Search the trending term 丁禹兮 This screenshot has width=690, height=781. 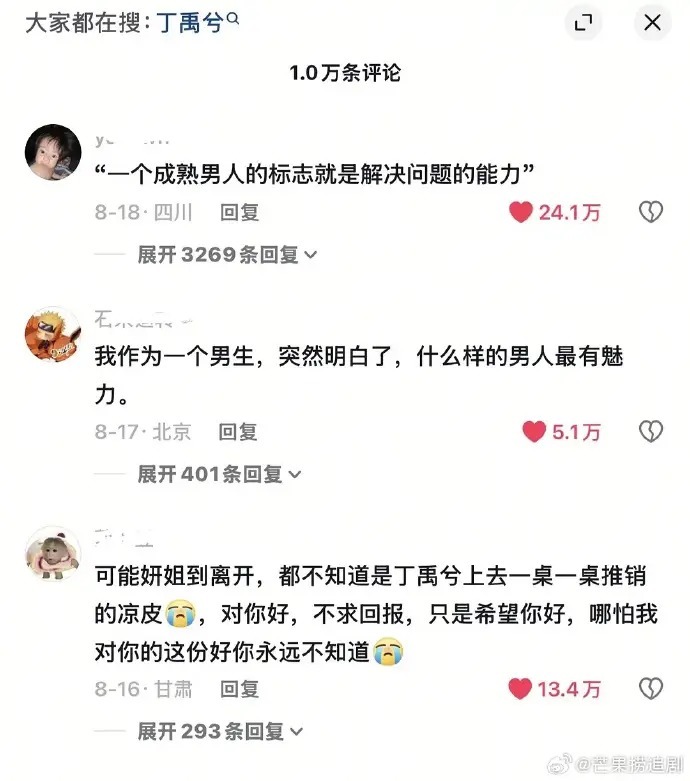click(x=190, y=22)
